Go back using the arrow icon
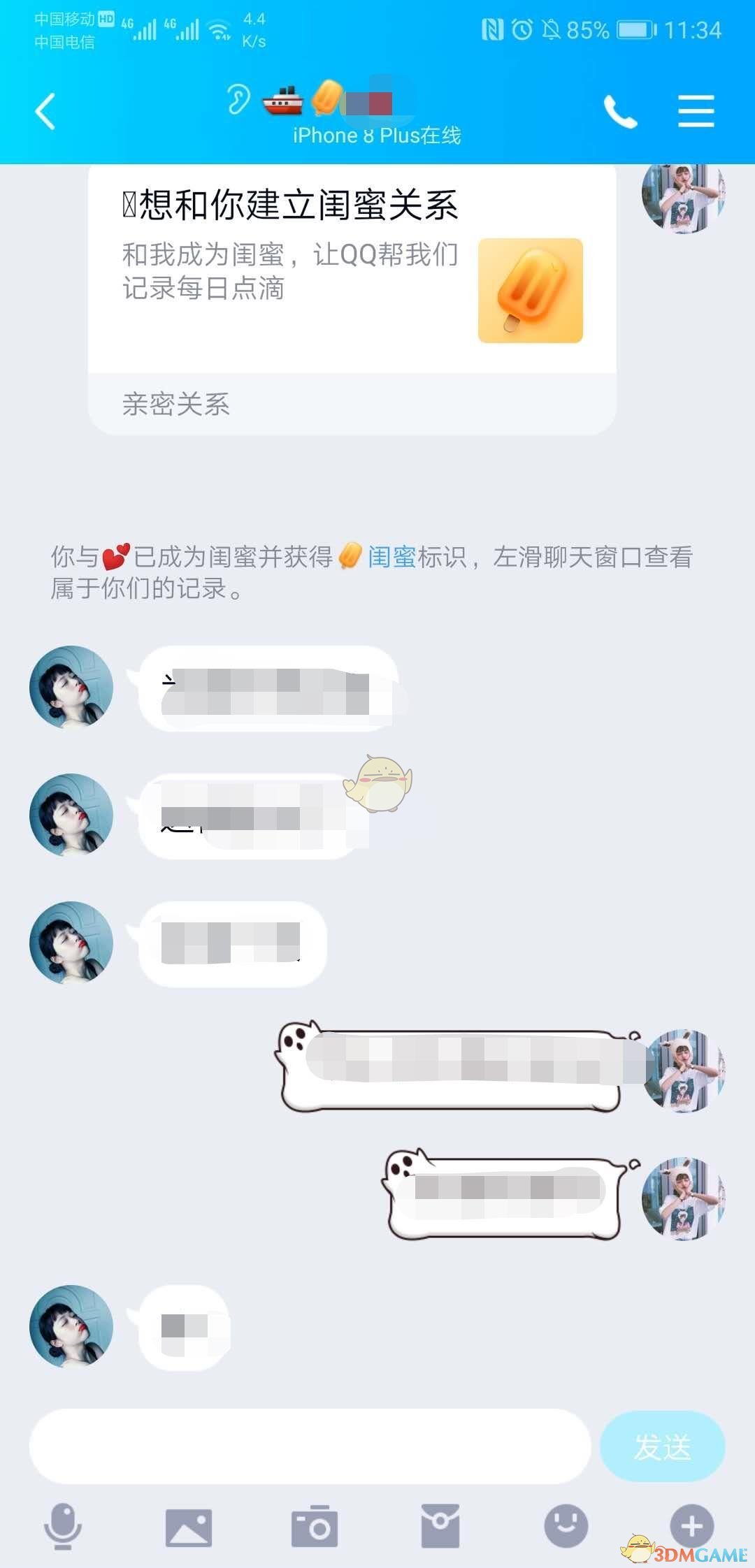This screenshot has height=1568, width=755. pos(46,112)
